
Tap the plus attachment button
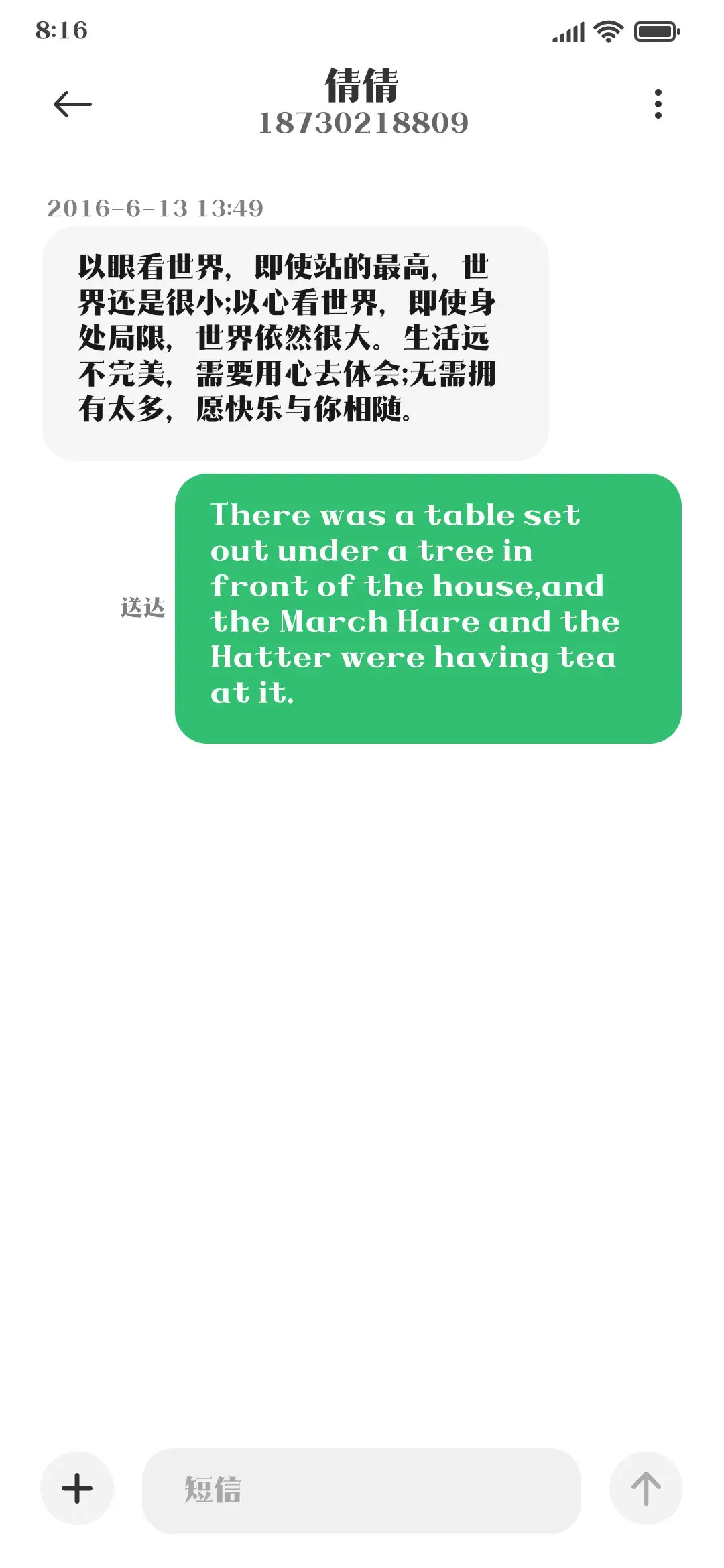coord(77,1488)
